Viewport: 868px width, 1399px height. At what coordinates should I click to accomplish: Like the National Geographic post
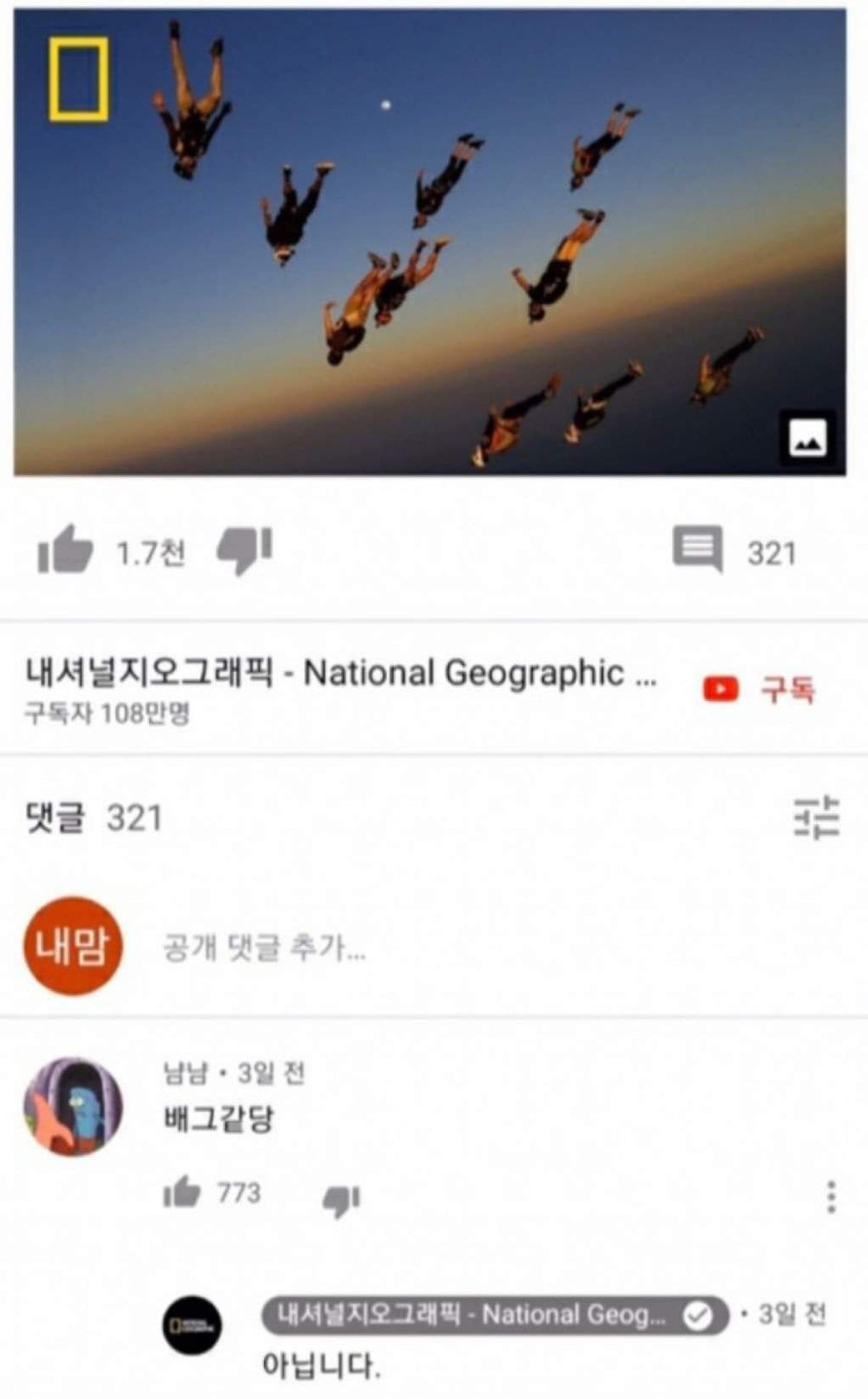65,551
